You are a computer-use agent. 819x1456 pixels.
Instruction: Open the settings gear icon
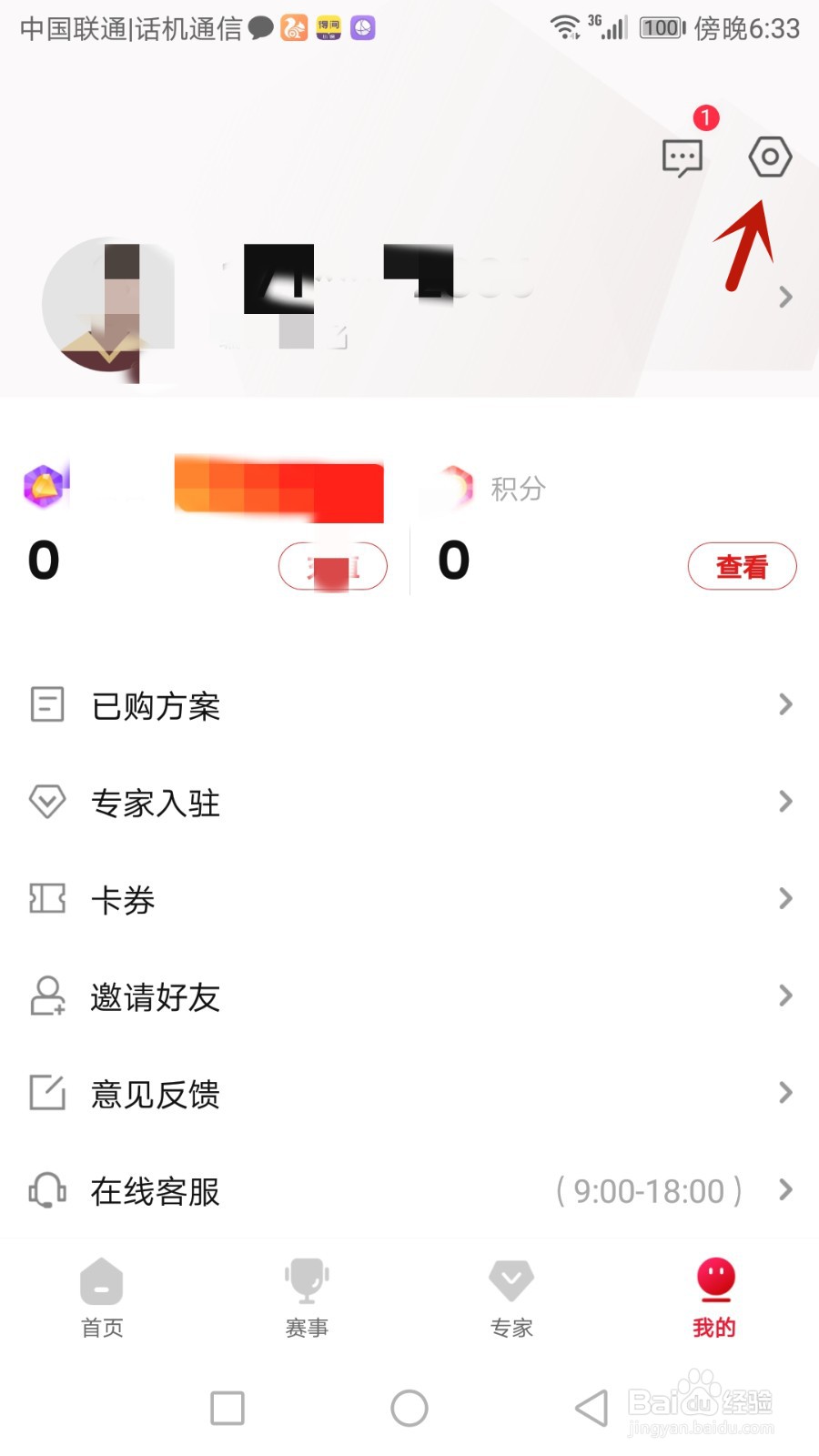pos(769,157)
